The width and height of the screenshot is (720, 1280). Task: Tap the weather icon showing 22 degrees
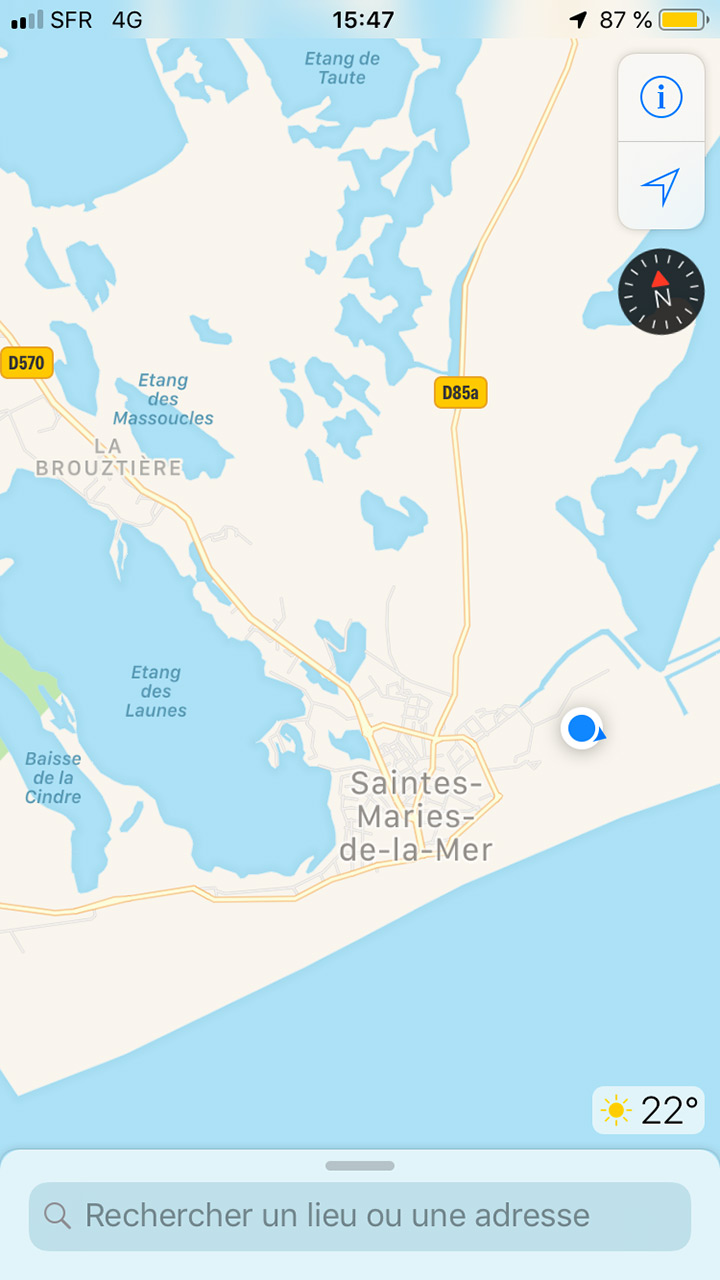pyautogui.click(x=648, y=1110)
